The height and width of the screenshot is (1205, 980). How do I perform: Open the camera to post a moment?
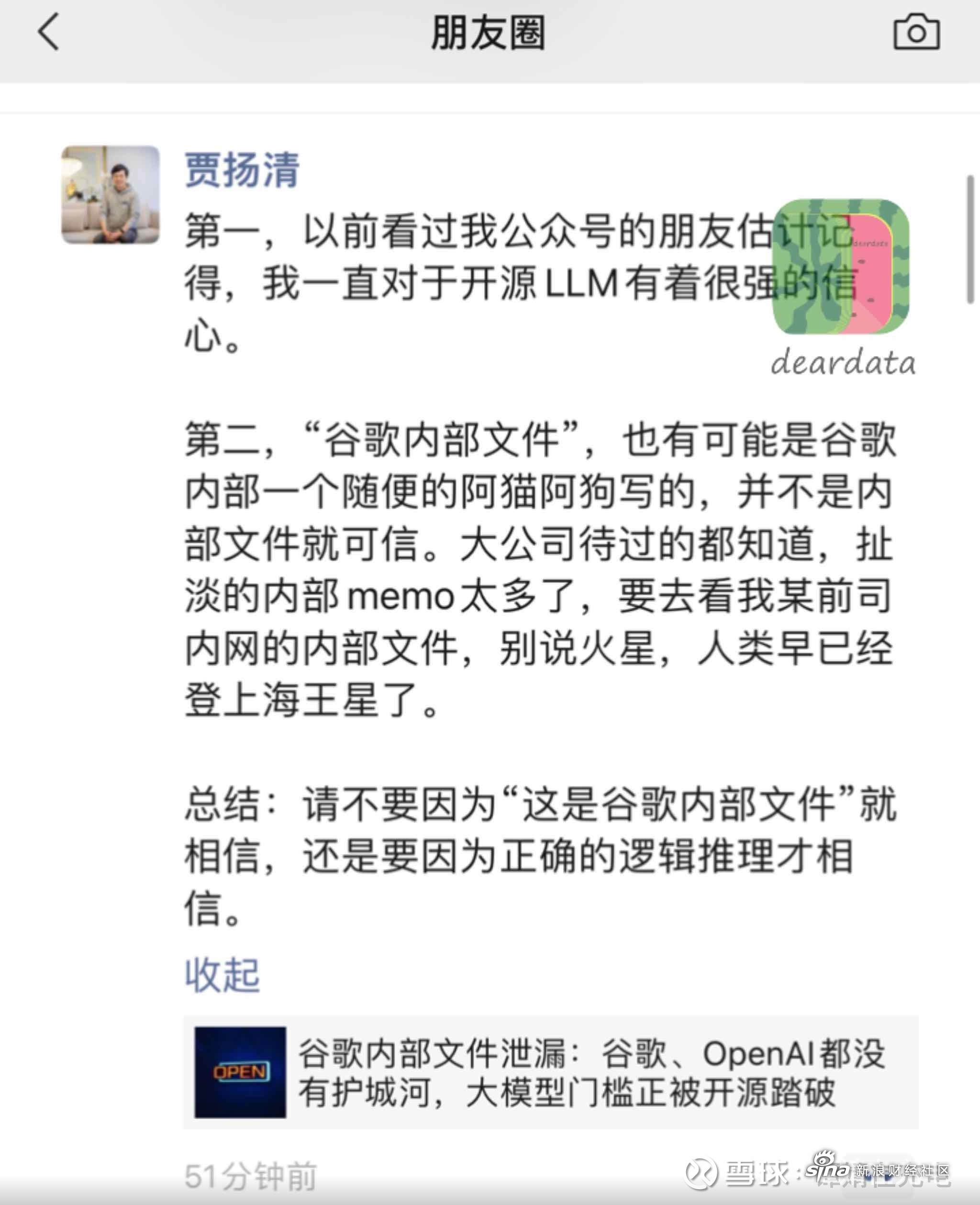(x=916, y=33)
